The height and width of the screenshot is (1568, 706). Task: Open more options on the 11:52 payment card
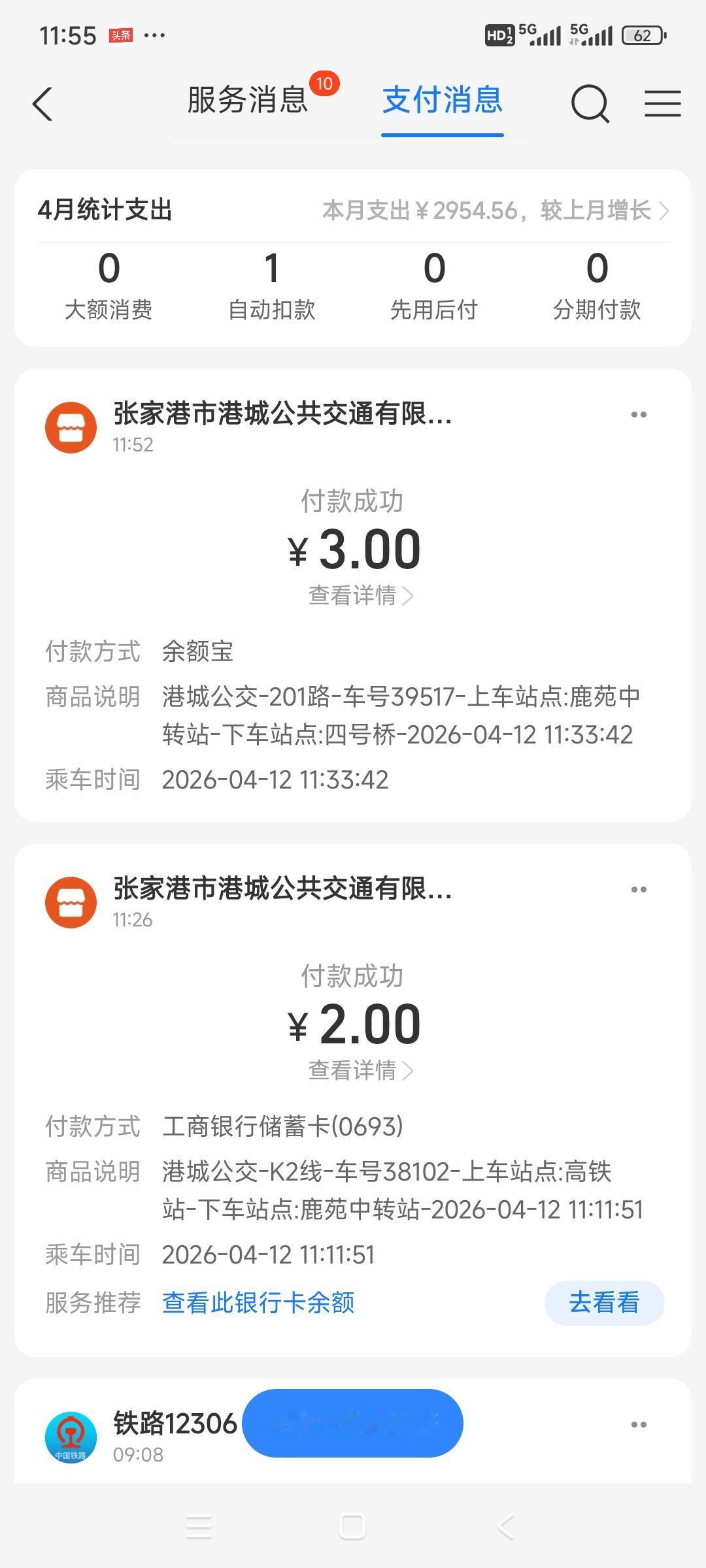pyautogui.click(x=639, y=415)
